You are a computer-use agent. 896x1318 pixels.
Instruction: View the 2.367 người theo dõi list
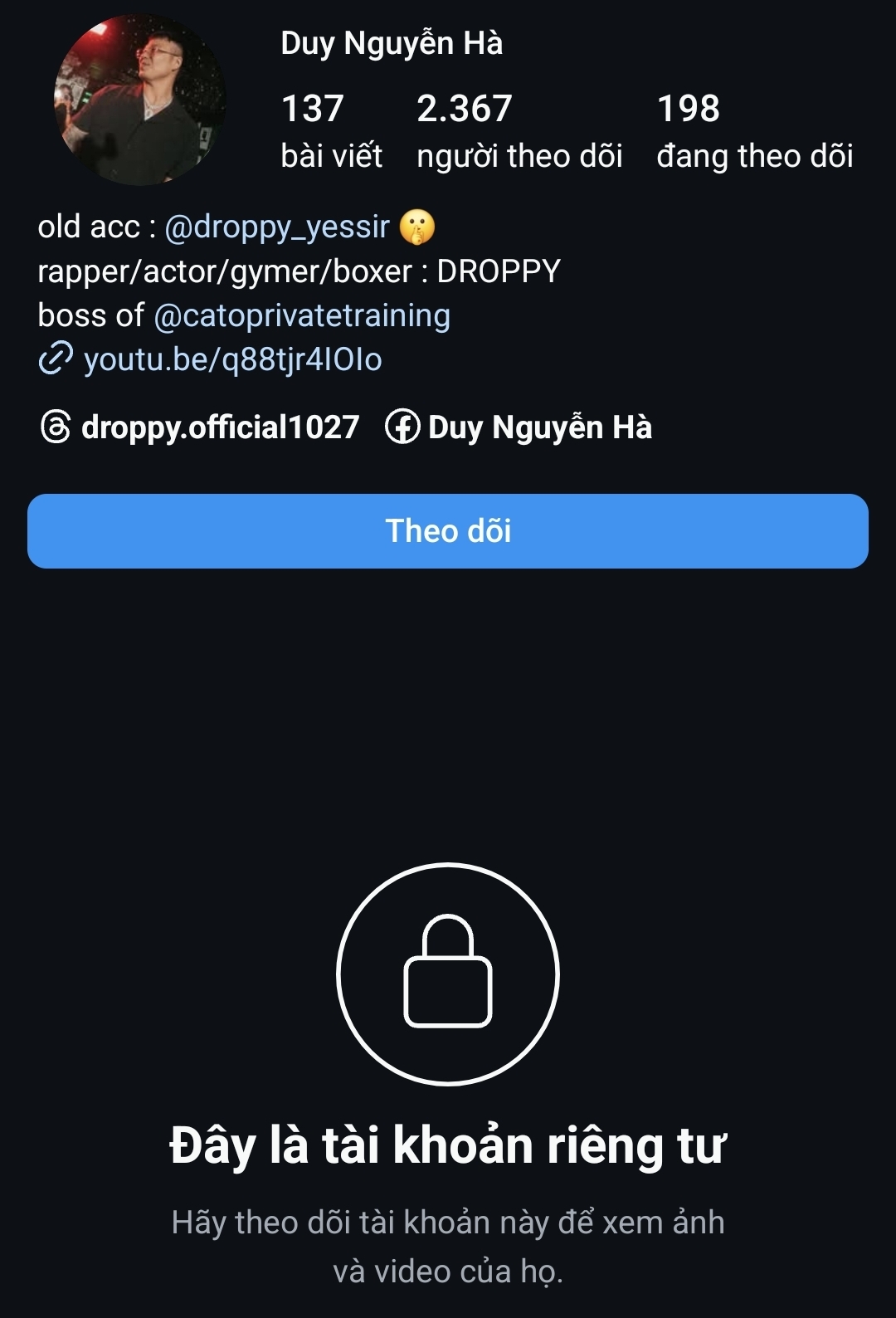(x=519, y=131)
